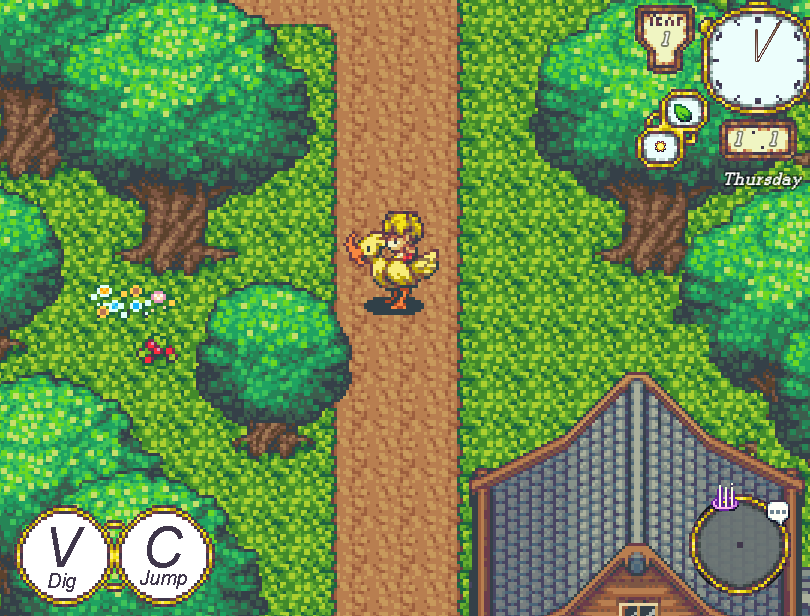Open the speech bubble beside the minimap
Screen dimensions: 810x616
coord(778,512)
